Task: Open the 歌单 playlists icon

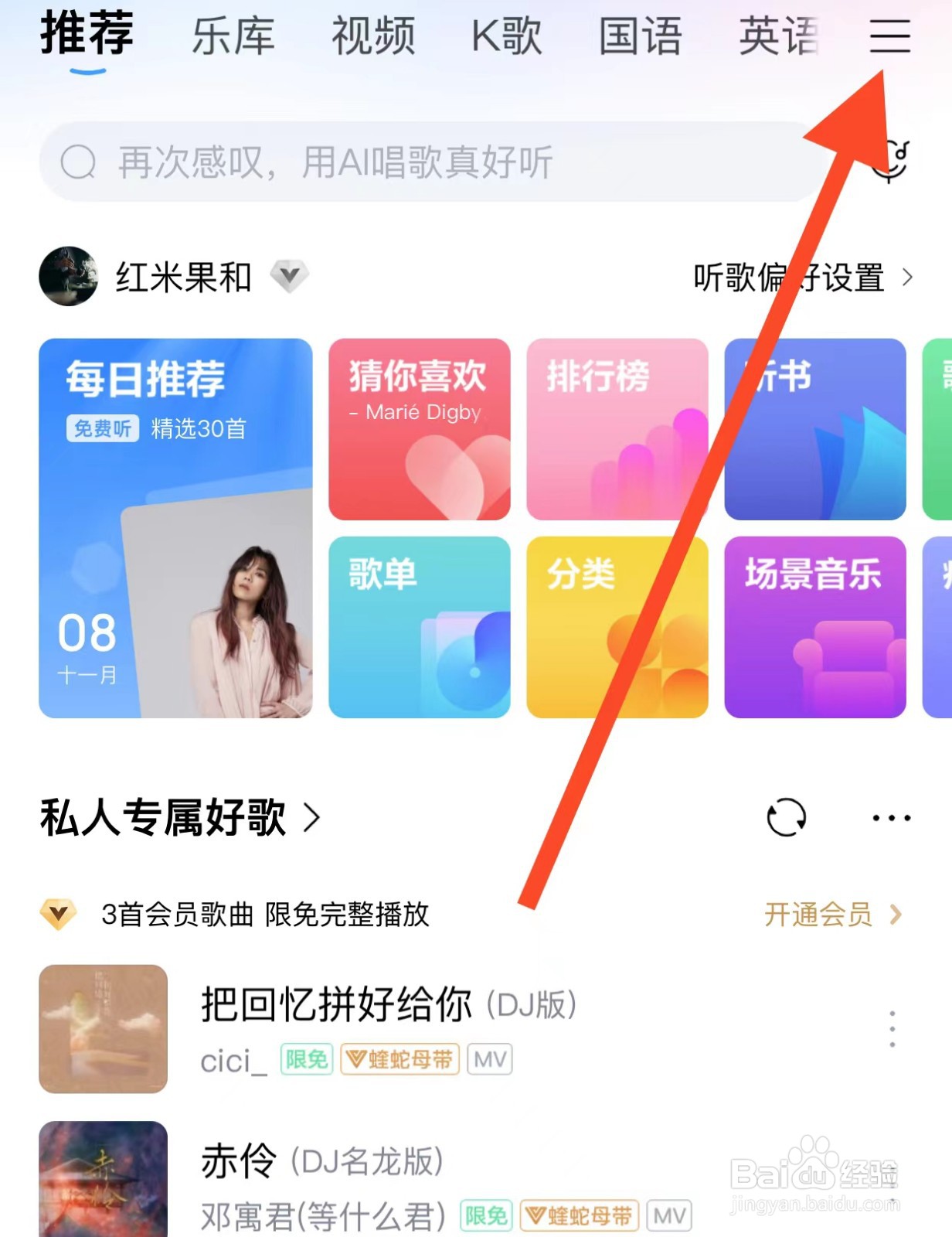Action: coord(420,628)
